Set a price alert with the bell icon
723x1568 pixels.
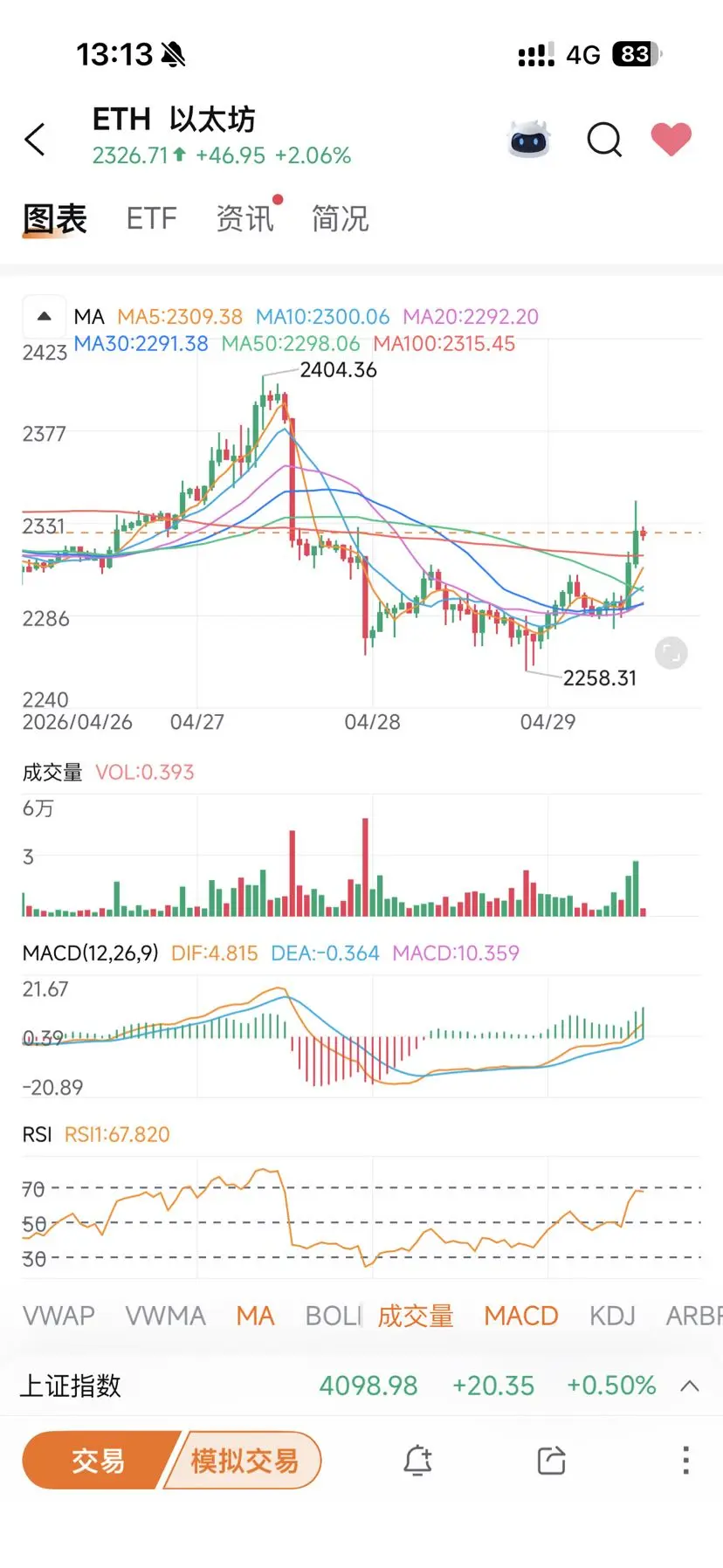point(417,1461)
